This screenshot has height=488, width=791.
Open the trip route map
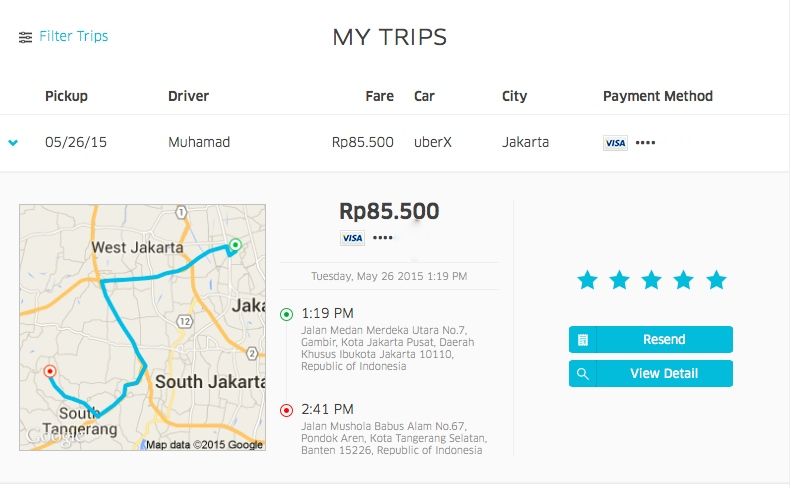[142, 327]
